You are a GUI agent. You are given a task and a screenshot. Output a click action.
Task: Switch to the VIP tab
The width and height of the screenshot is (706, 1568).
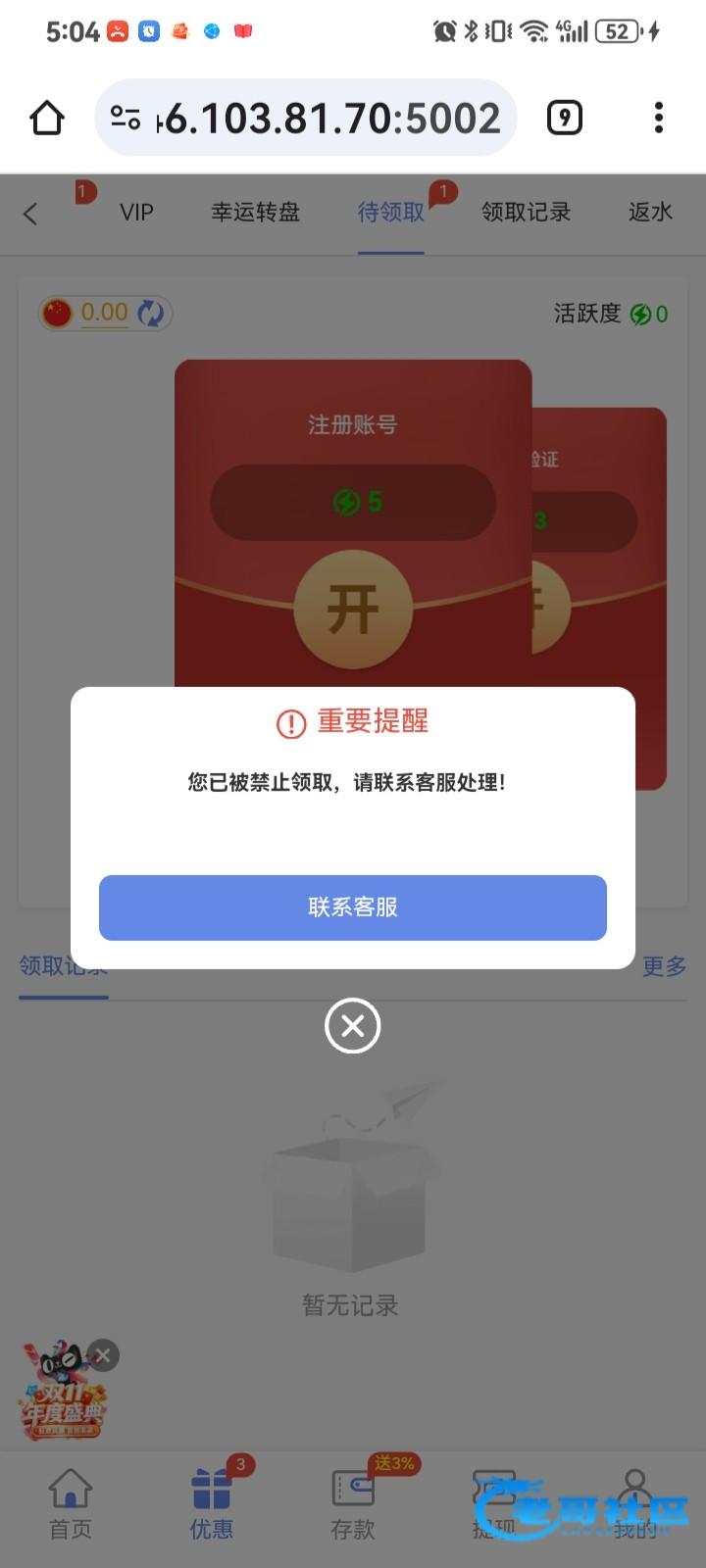coord(136,213)
